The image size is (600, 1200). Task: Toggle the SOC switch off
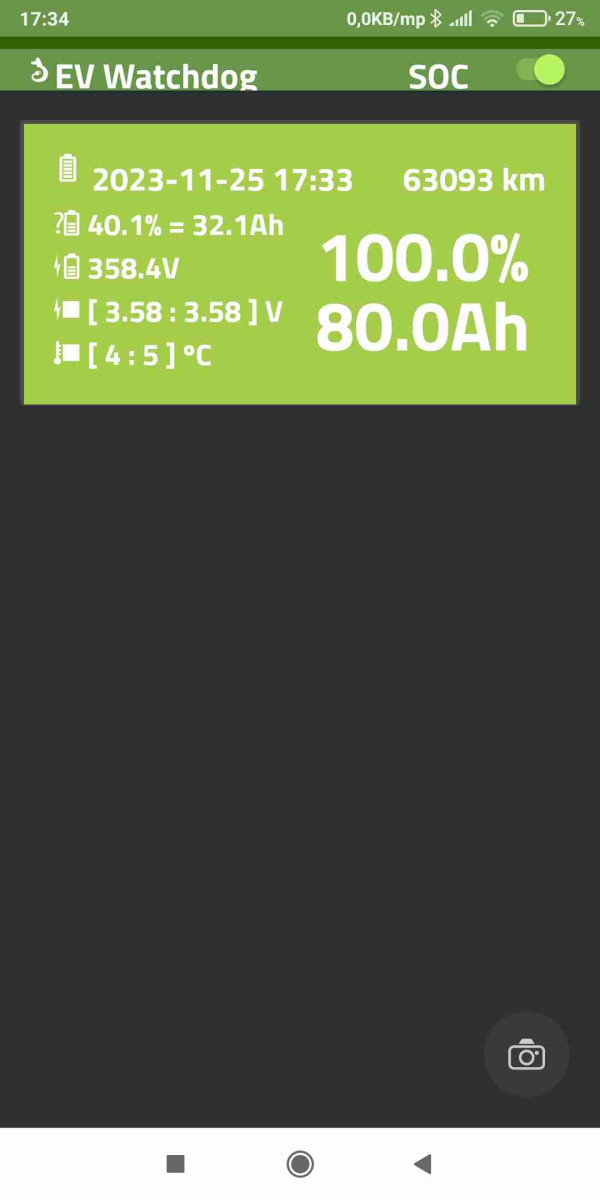[x=540, y=70]
